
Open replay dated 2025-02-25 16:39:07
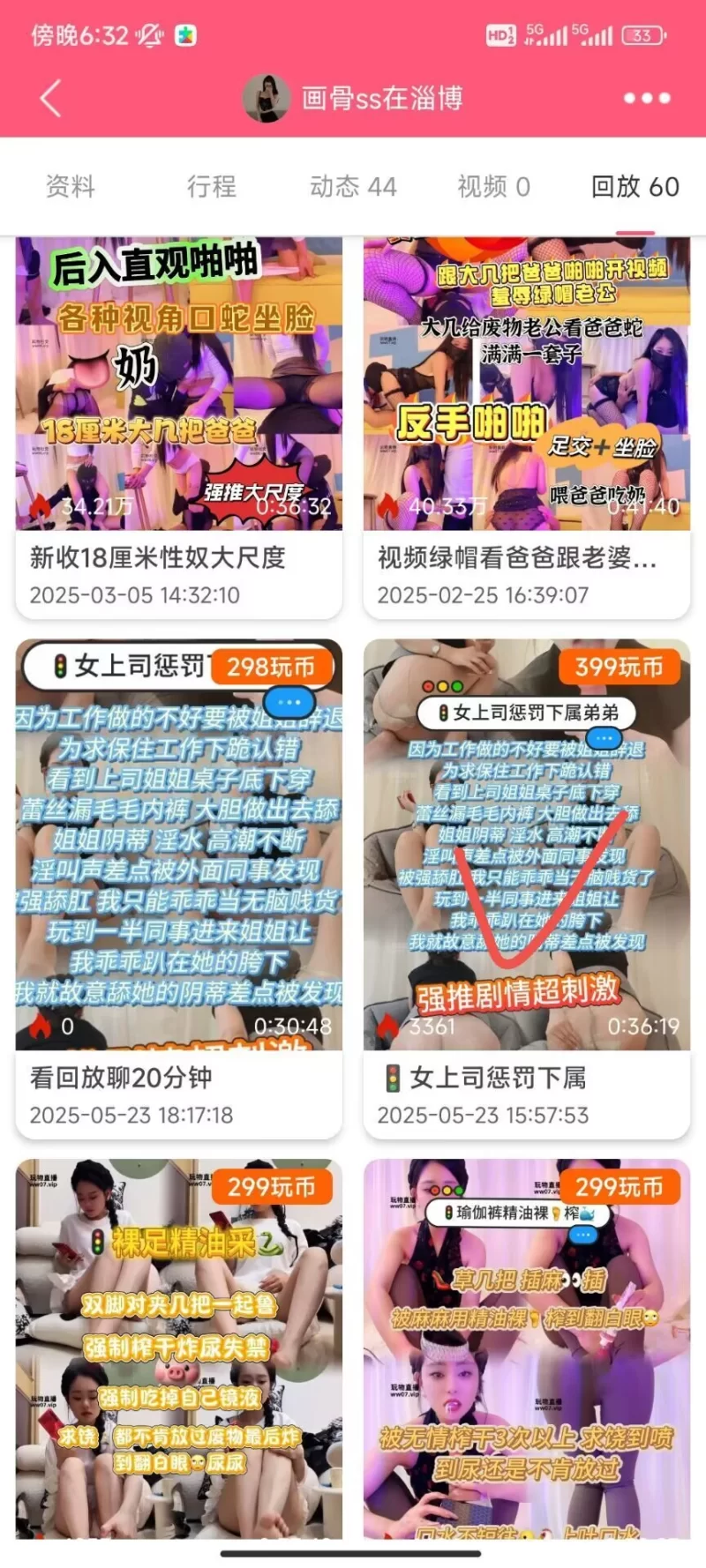click(x=527, y=423)
